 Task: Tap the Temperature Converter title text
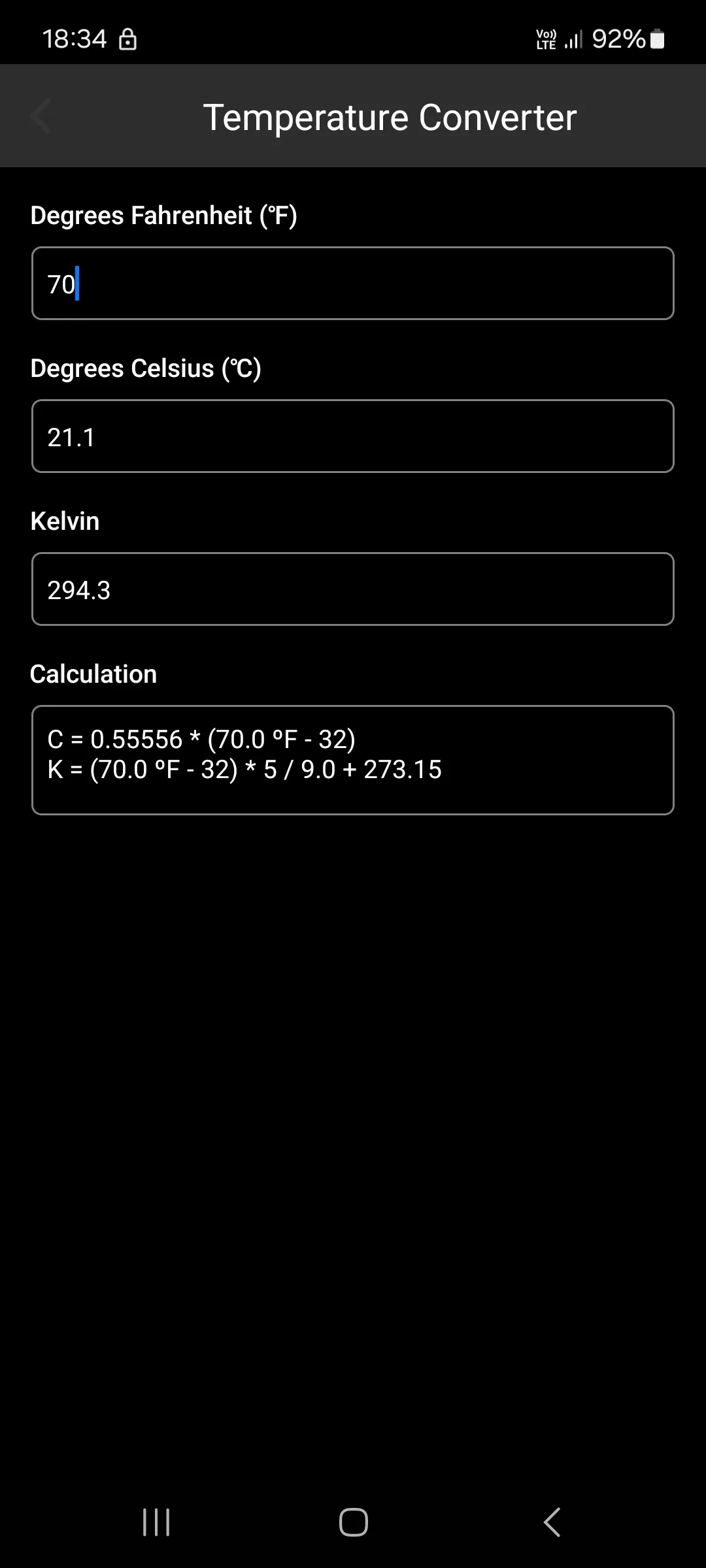tap(390, 116)
